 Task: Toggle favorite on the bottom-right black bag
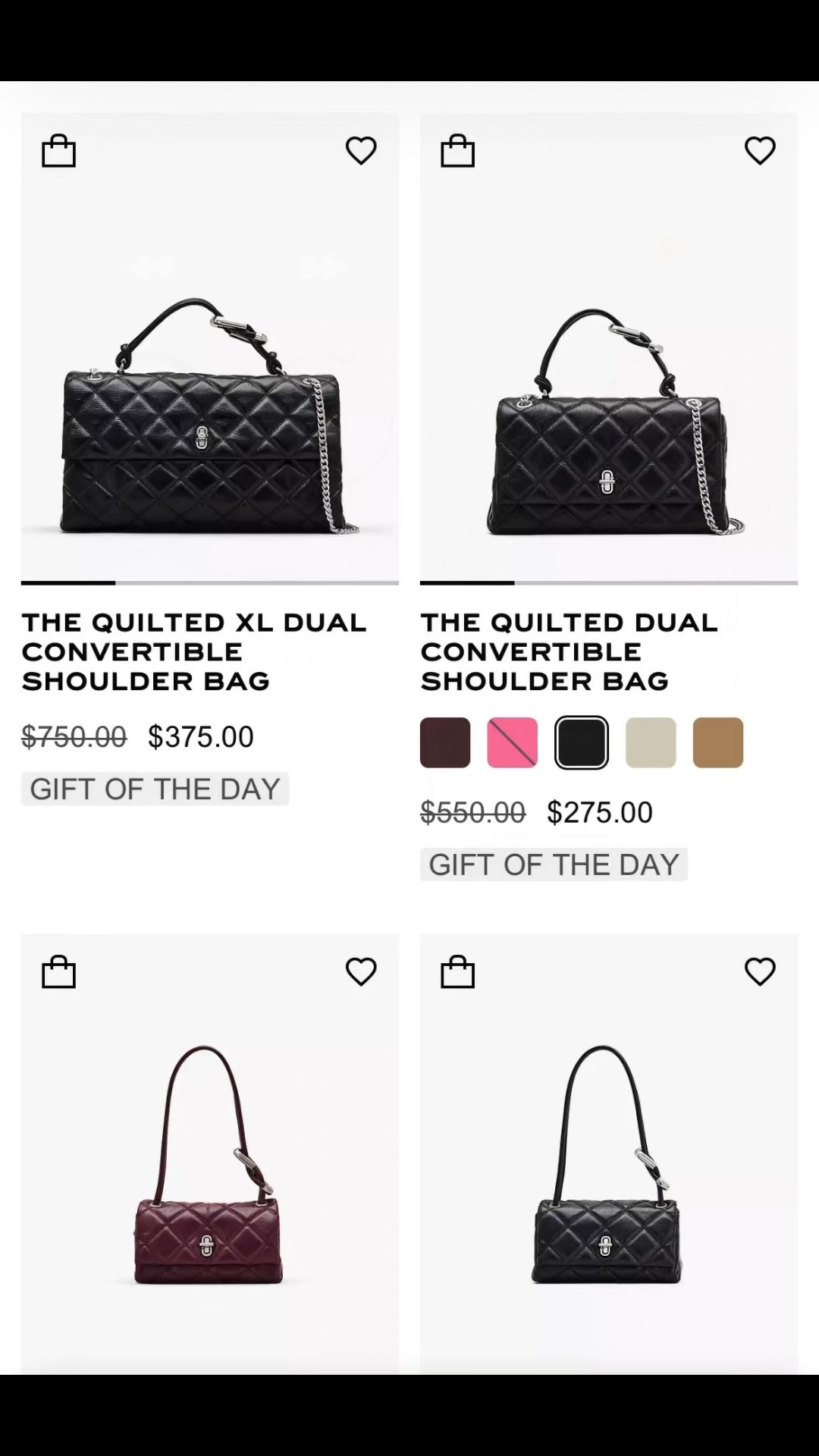tap(760, 971)
